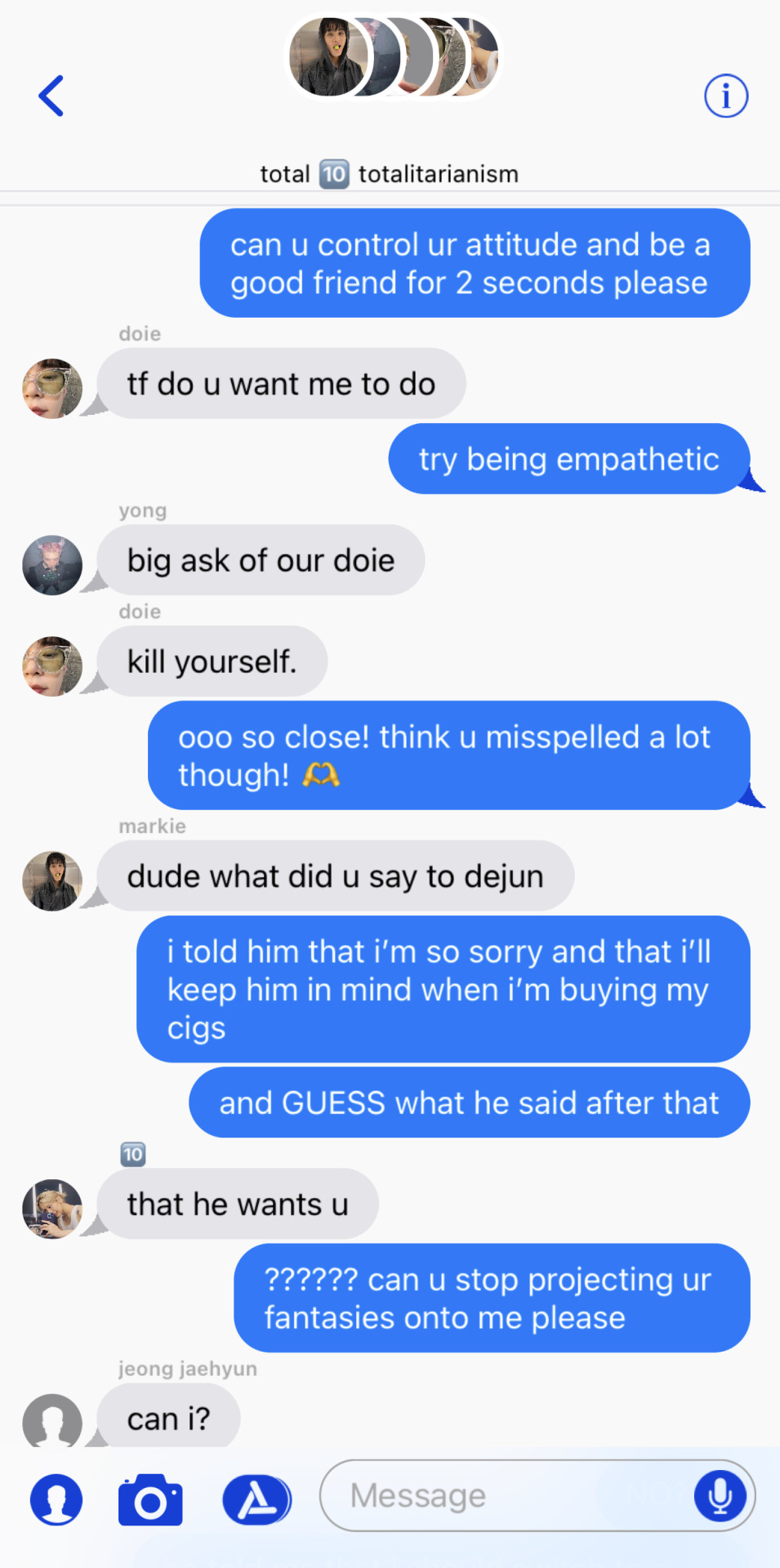View jeong jaehyun's profile avatar
This screenshot has width=780, height=1568.
point(52,1421)
